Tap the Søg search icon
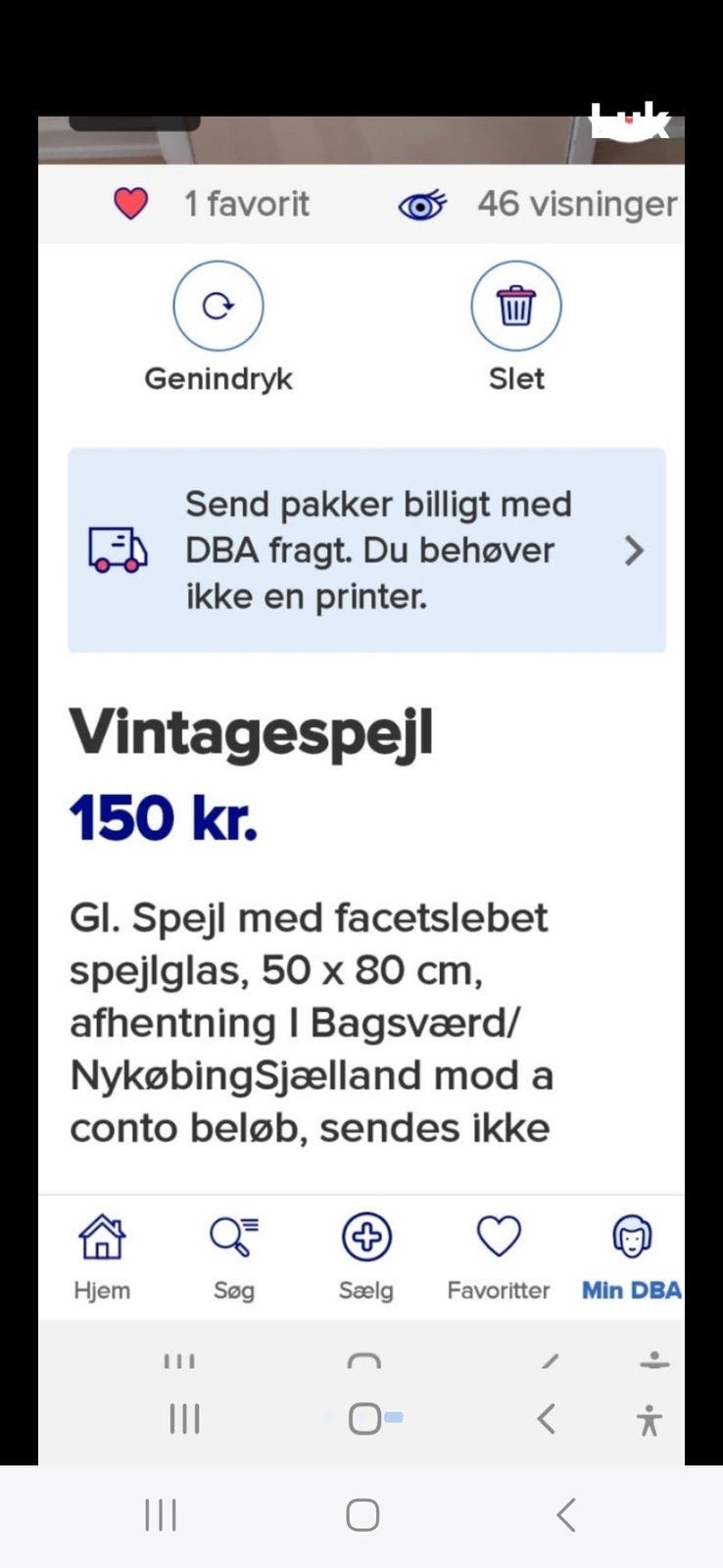This screenshot has width=723, height=1568. tap(232, 1237)
